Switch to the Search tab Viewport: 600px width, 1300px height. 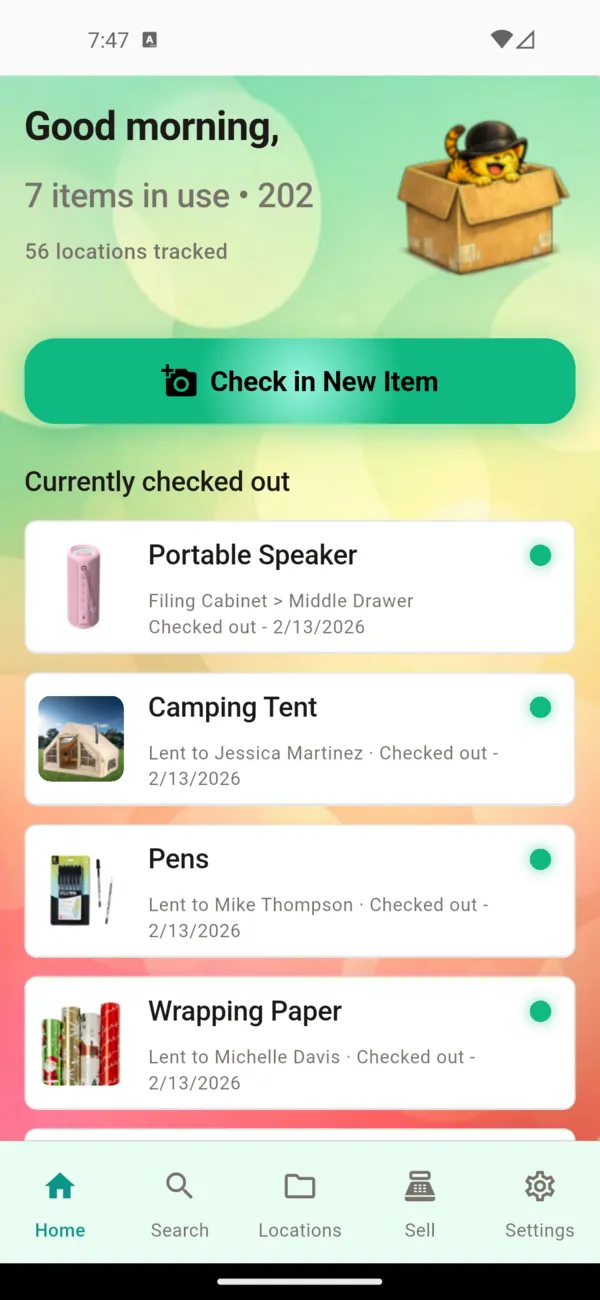tap(180, 1204)
